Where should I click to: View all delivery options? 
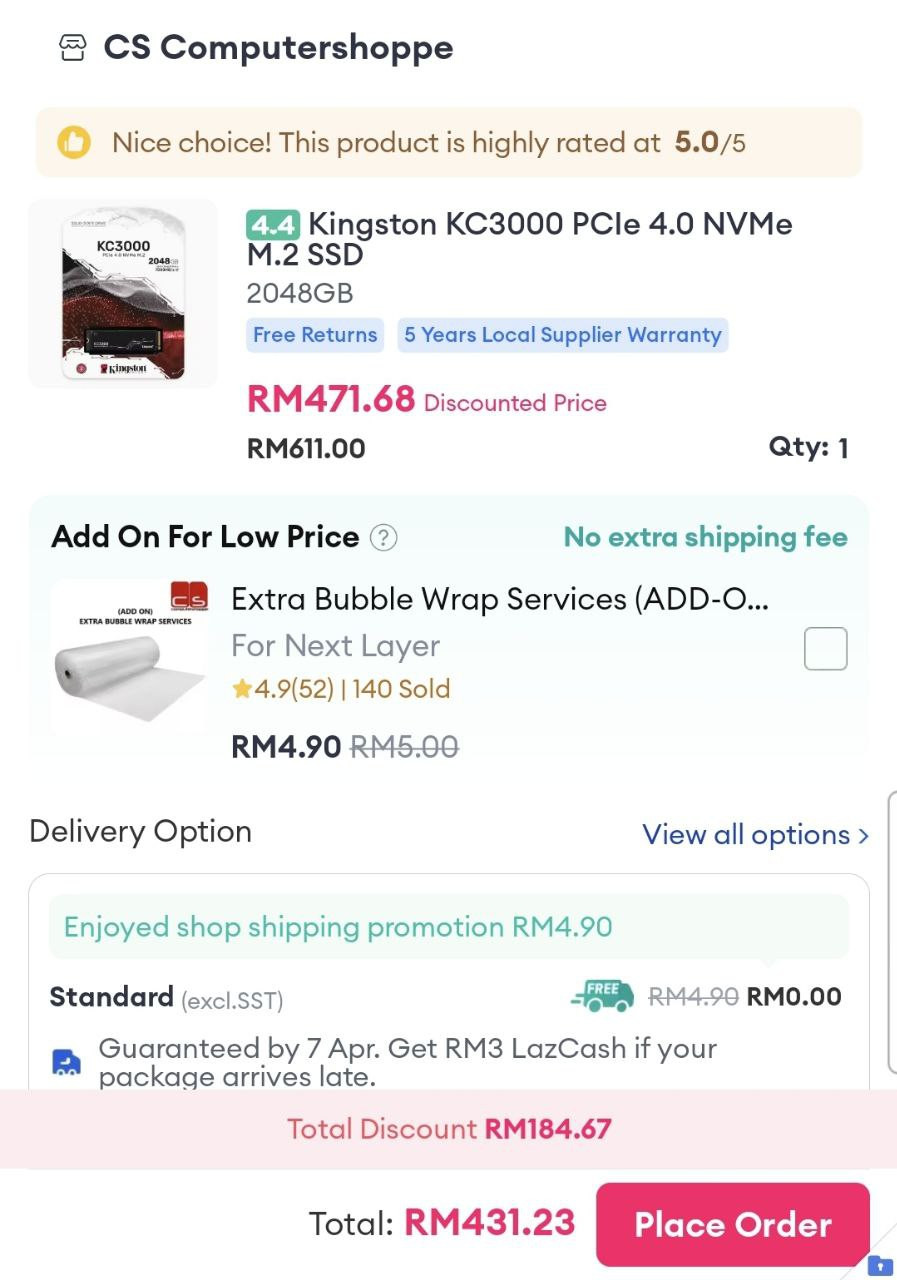click(755, 835)
